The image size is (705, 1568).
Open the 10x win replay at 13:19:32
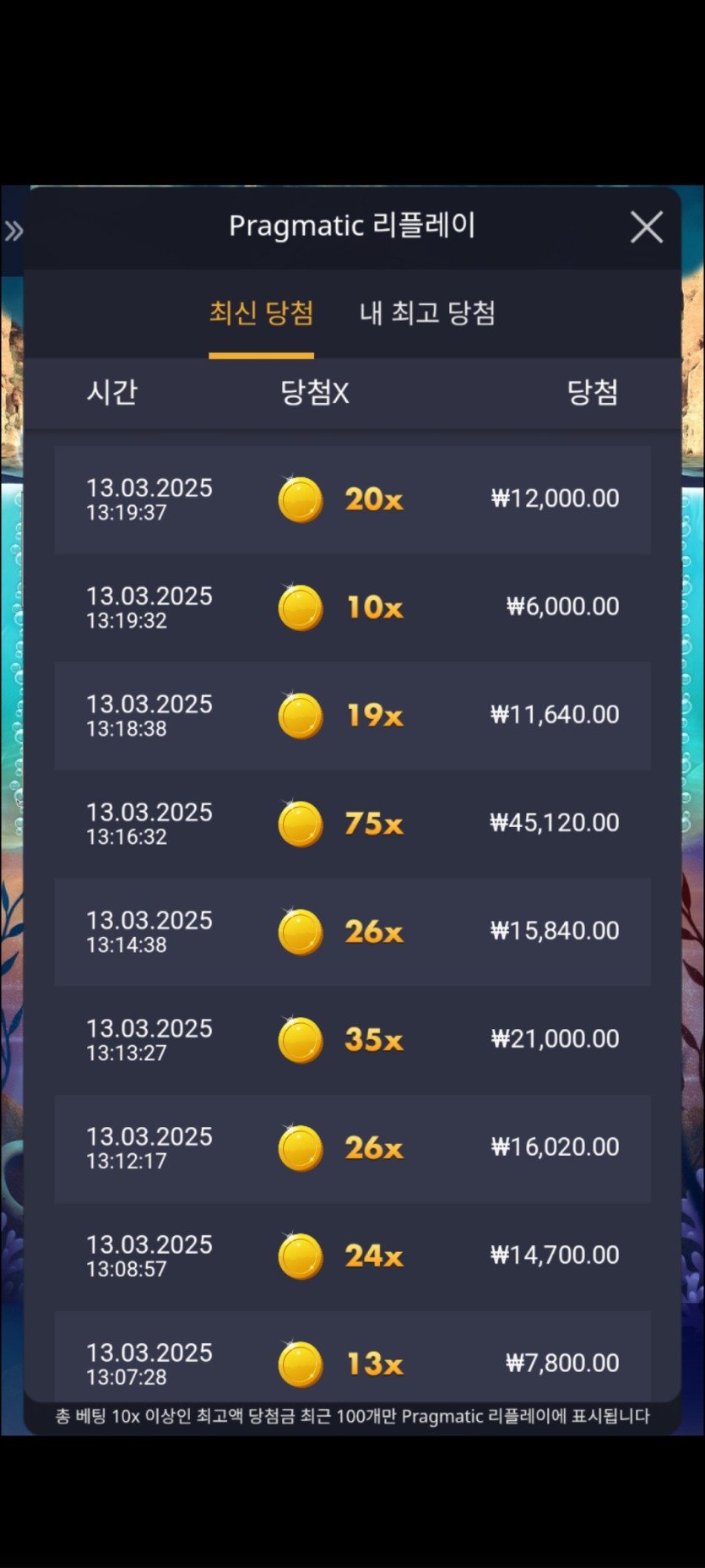tap(352, 607)
